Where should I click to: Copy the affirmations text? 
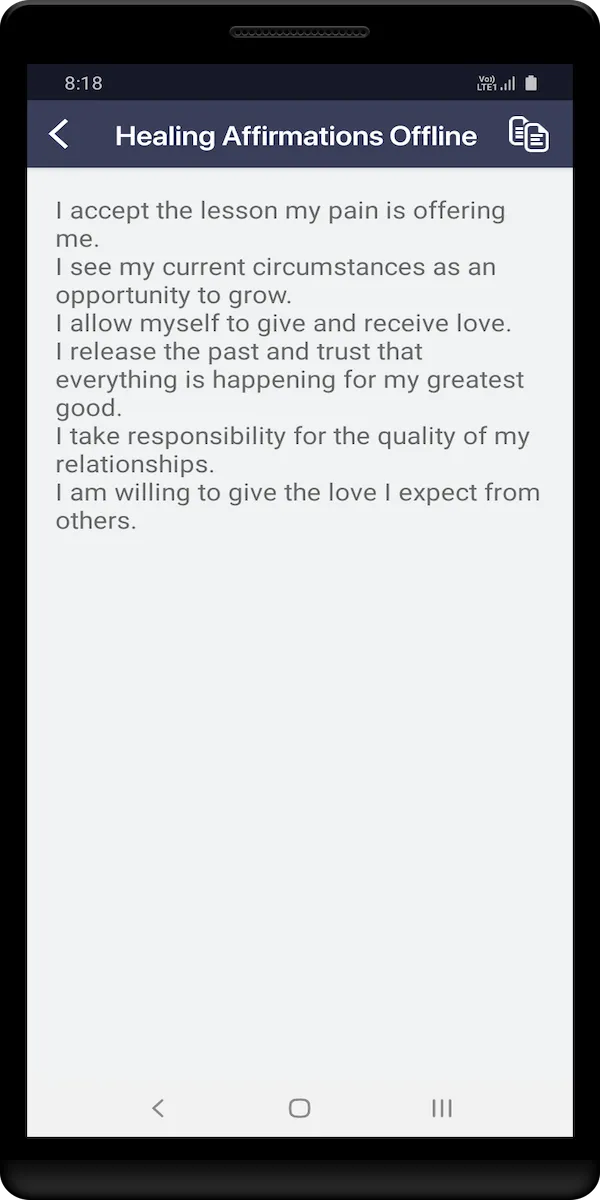pos(529,134)
